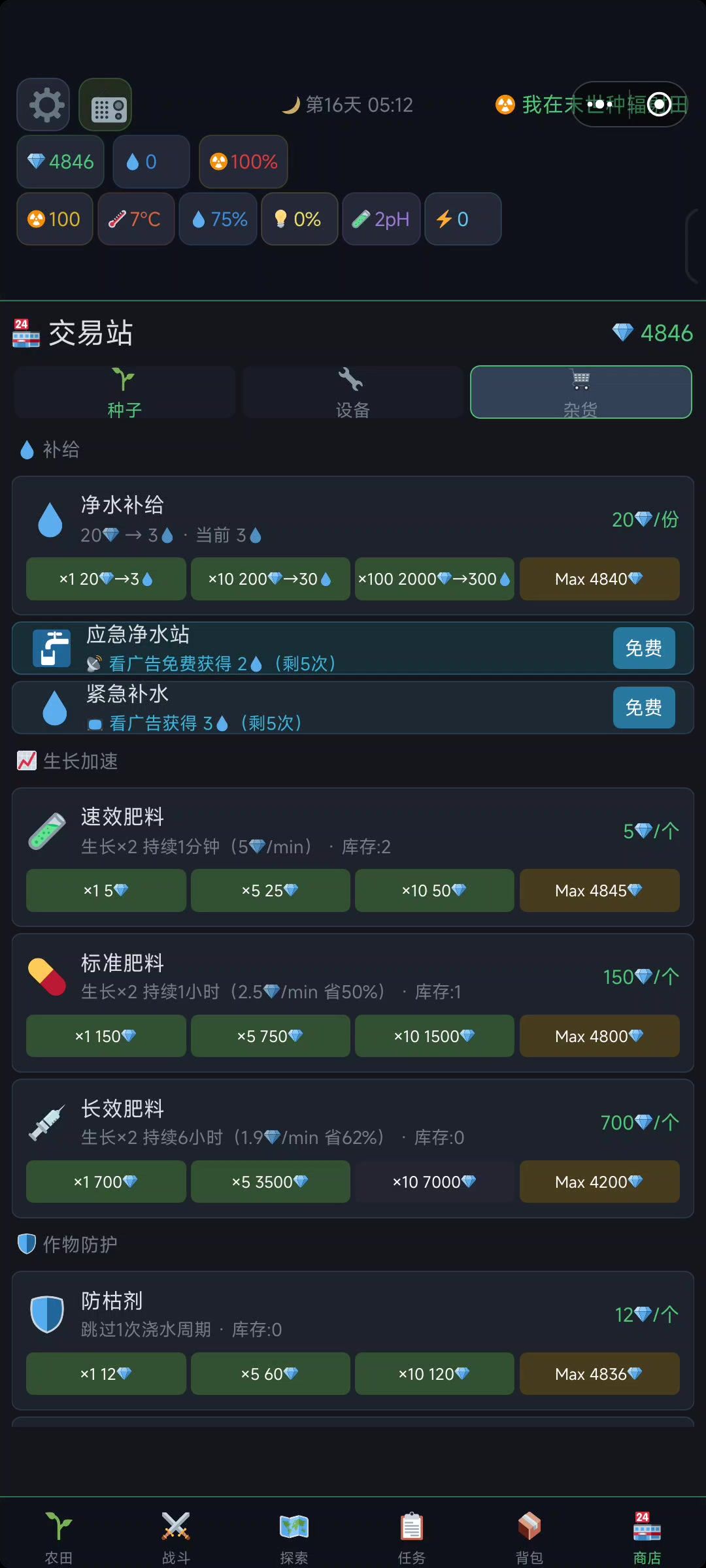
Task: Buy Max 长效肥料 for 4200 gems
Action: coord(599,1182)
